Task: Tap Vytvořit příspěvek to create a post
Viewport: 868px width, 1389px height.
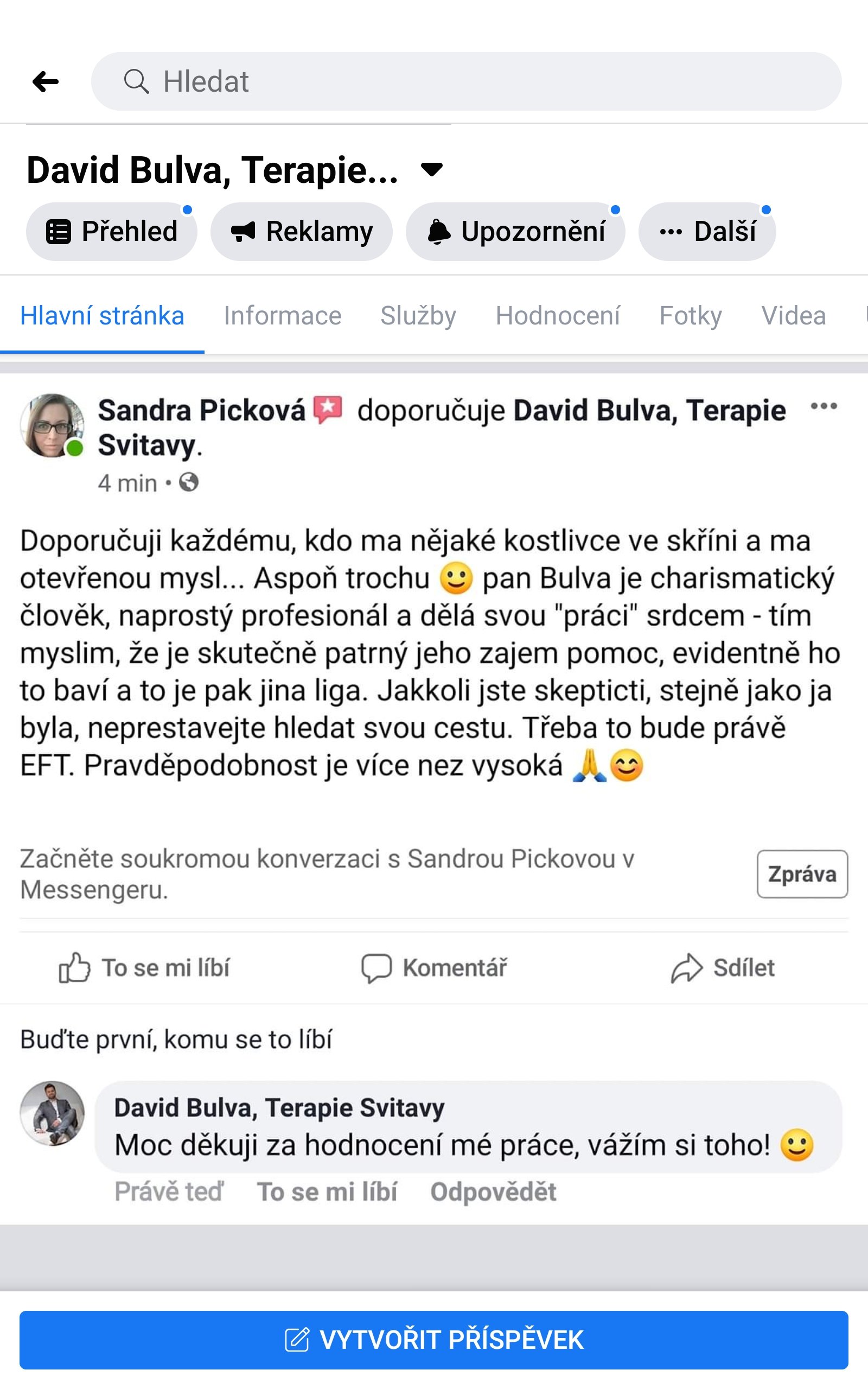Action: pos(434,1340)
